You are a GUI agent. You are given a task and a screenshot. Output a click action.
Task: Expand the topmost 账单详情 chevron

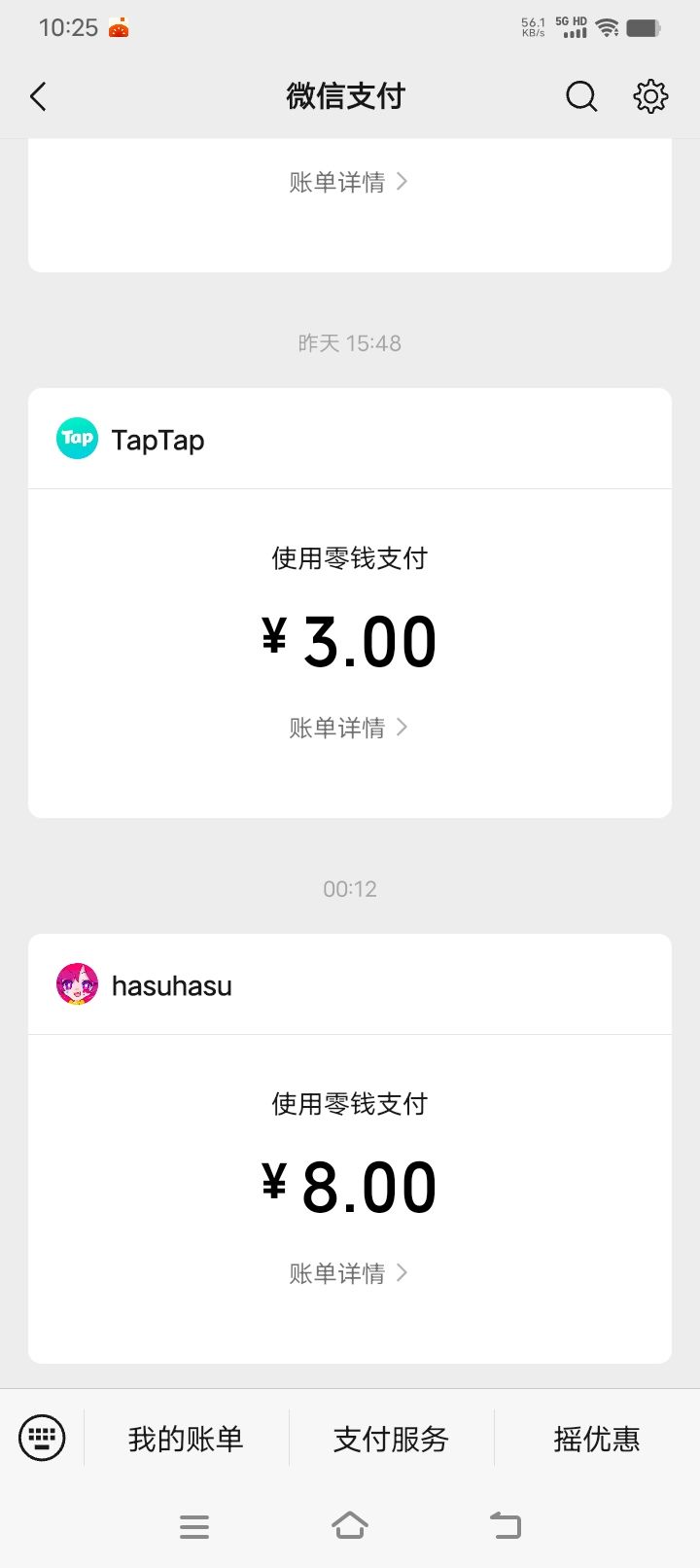[x=350, y=182]
